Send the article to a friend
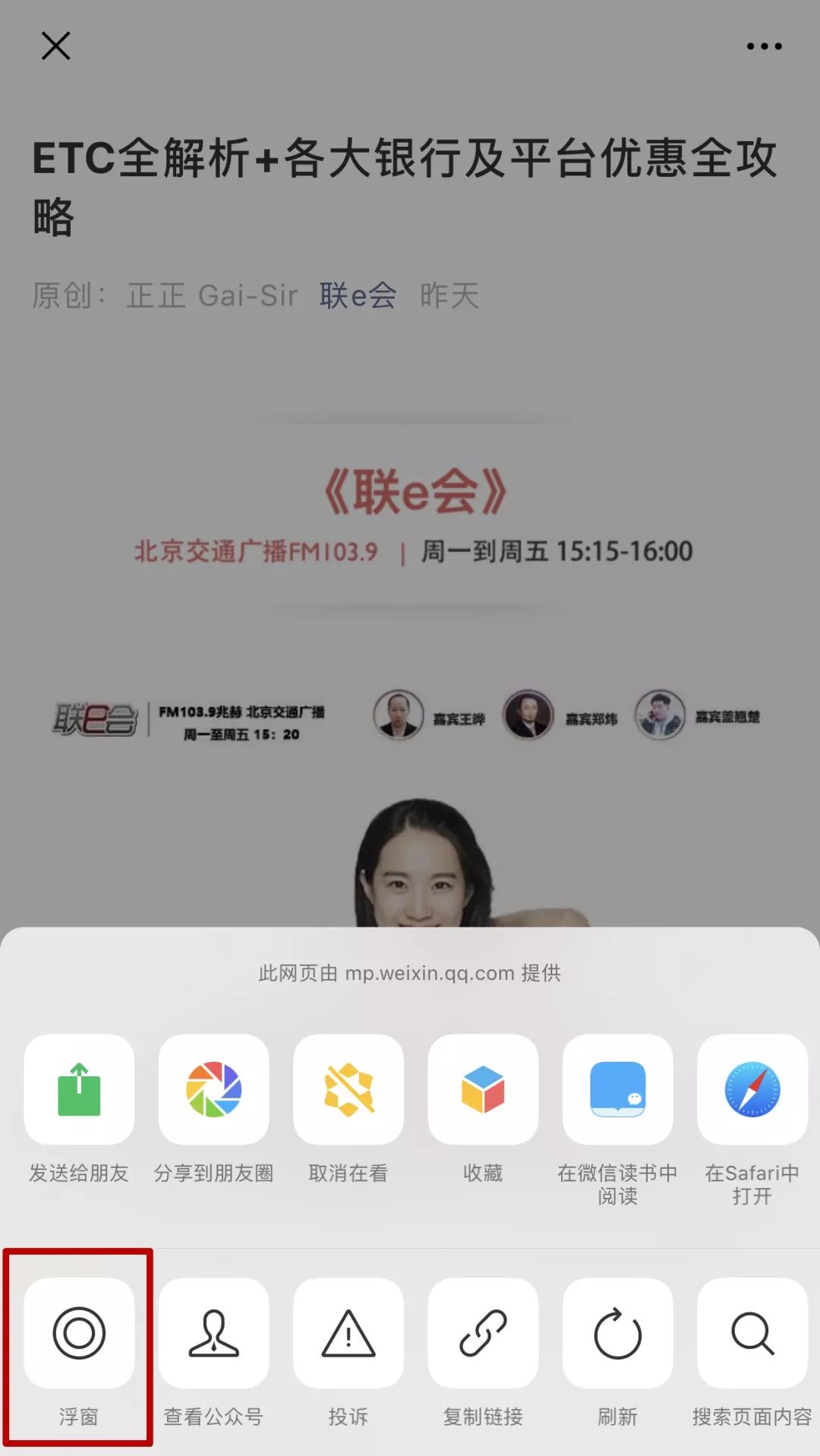Image resolution: width=820 pixels, height=1456 pixels. click(x=78, y=1090)
